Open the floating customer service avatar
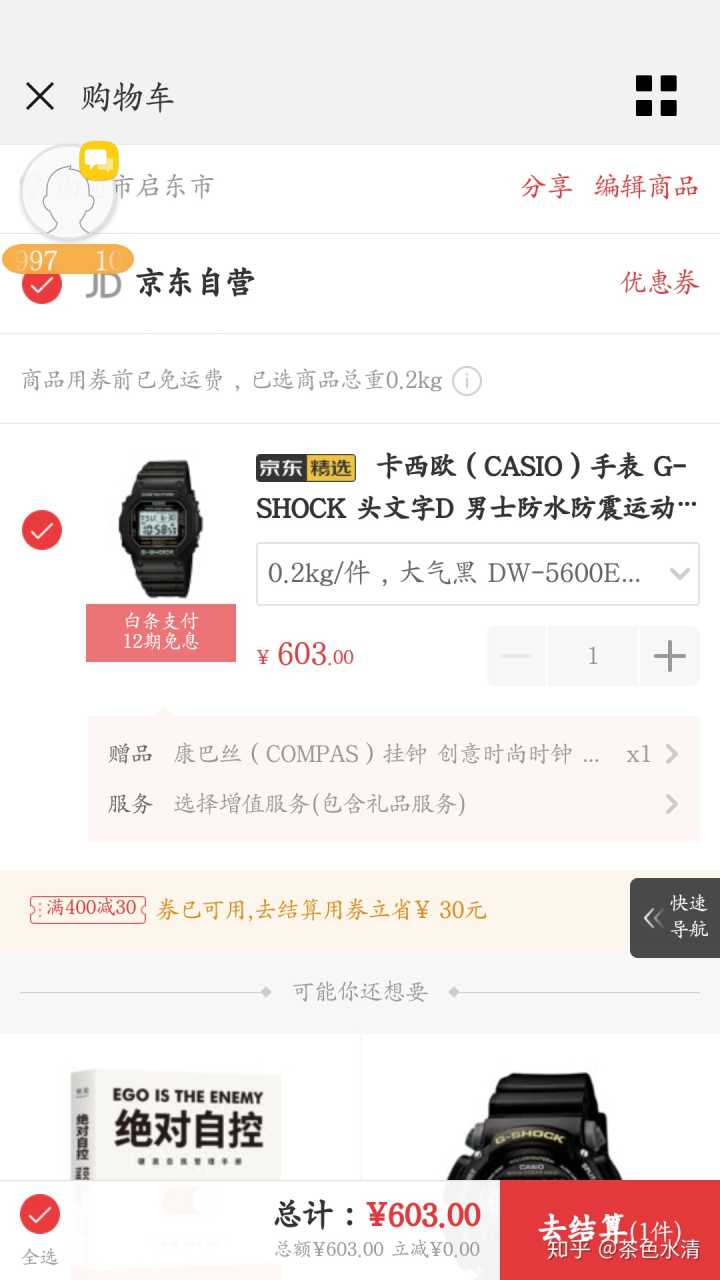The image size is (720, 1280). tap(68, 193)
